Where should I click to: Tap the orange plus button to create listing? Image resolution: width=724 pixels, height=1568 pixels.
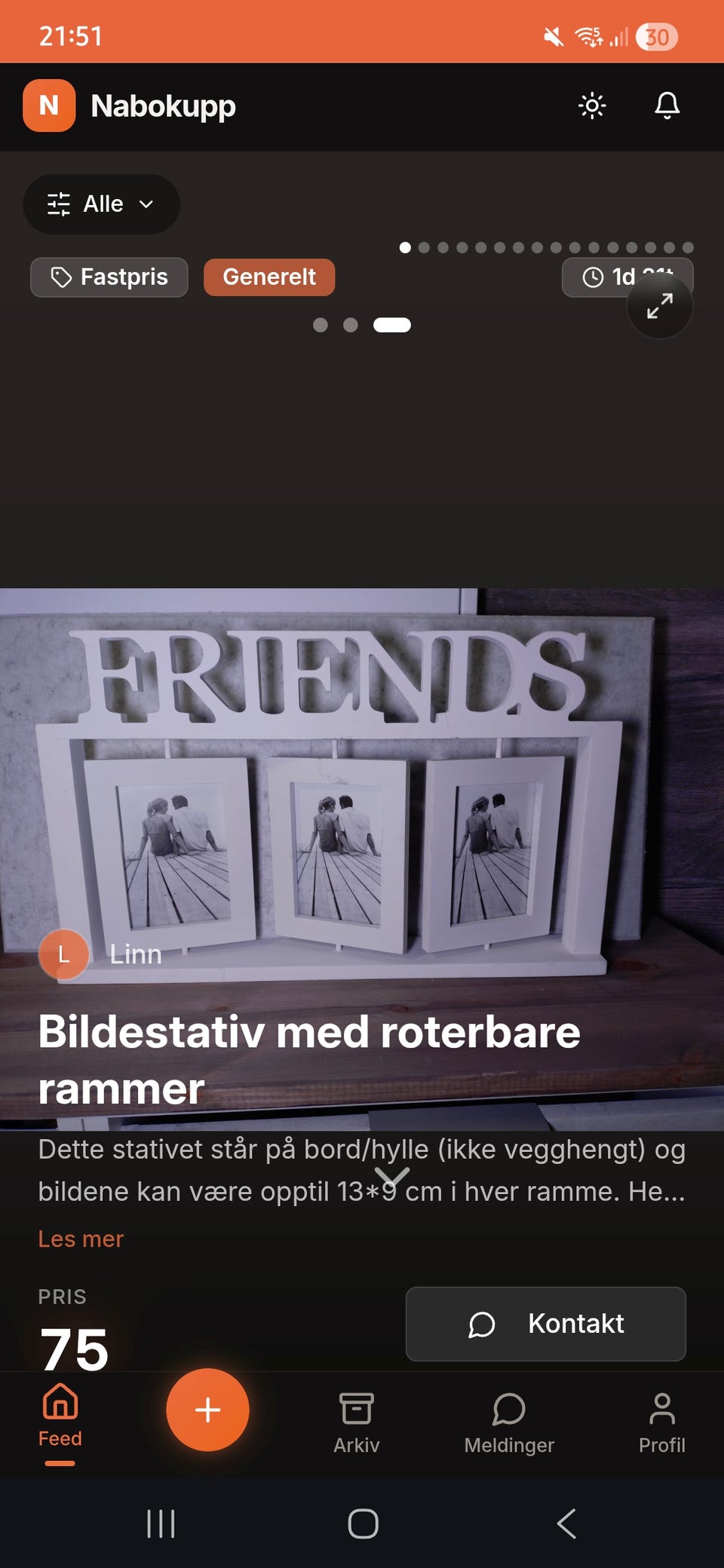207,1411
